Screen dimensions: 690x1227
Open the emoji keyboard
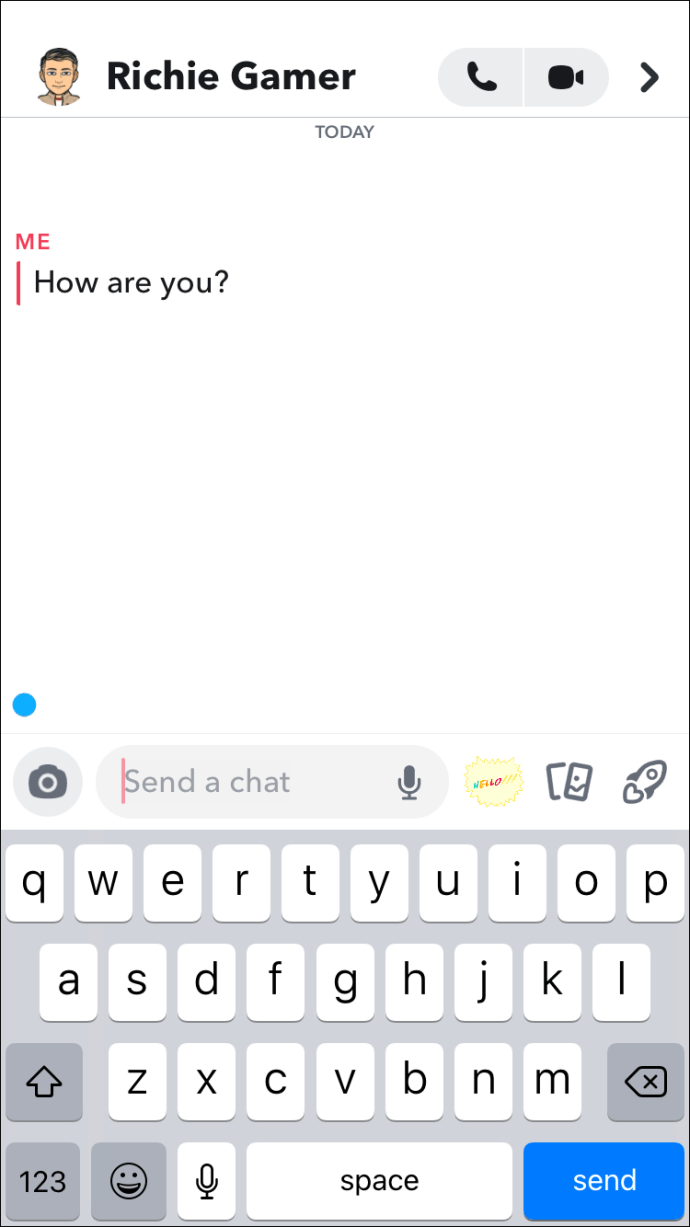click(x=129, y=1181)
